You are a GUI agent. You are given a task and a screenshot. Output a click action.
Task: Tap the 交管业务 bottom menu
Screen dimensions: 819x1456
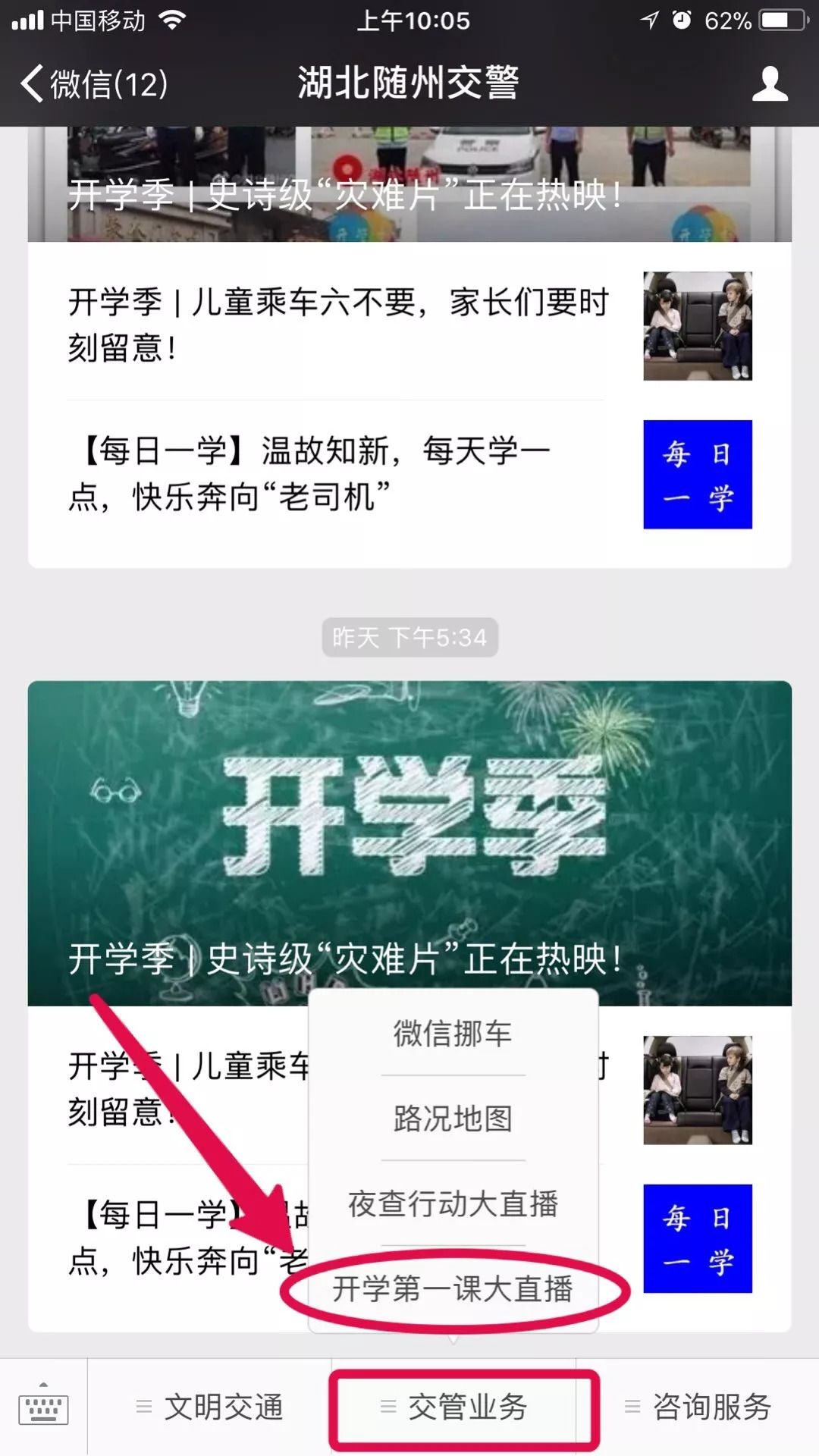[x=453, y=1407]
